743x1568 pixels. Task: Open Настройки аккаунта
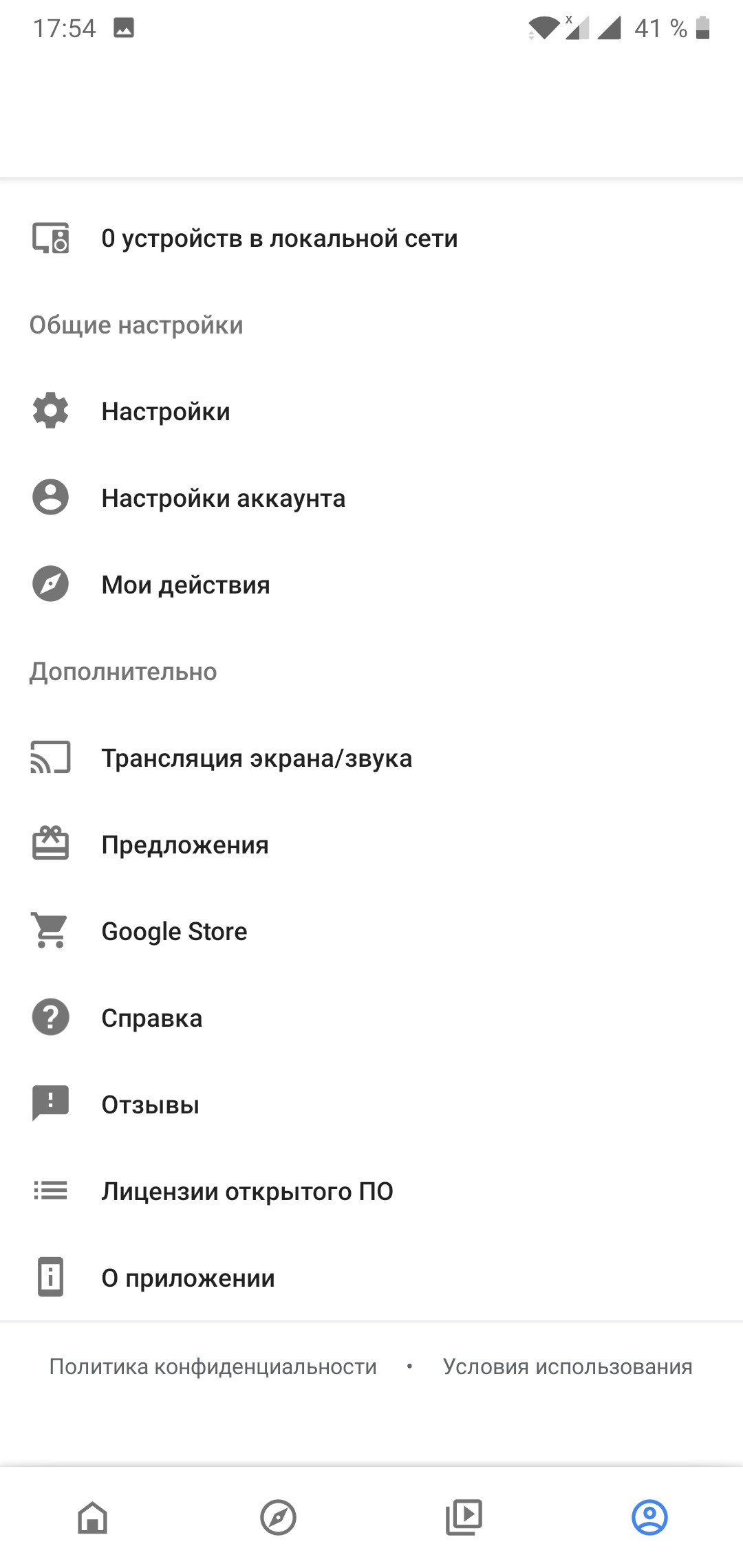click(371, 498)
